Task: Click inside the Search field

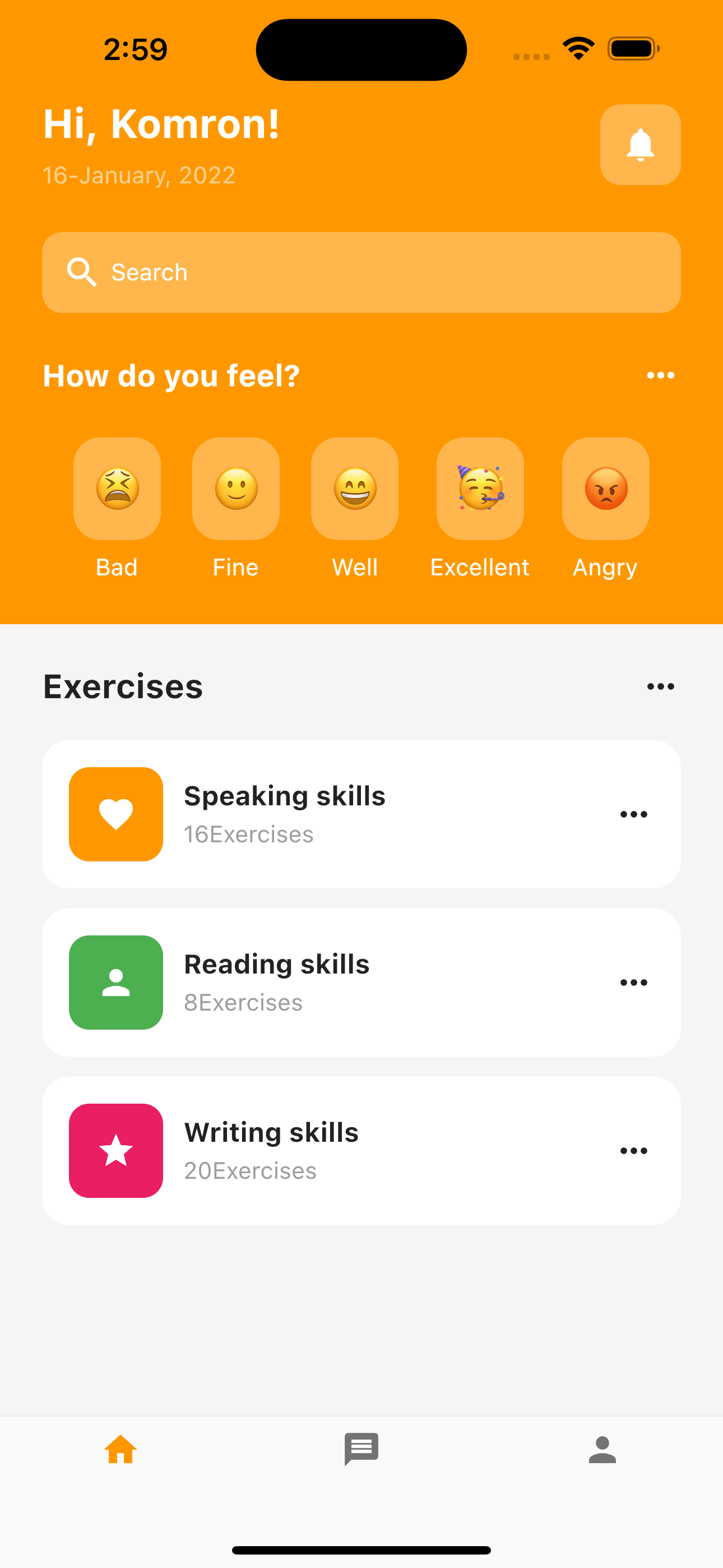Action: coord(361,272)
